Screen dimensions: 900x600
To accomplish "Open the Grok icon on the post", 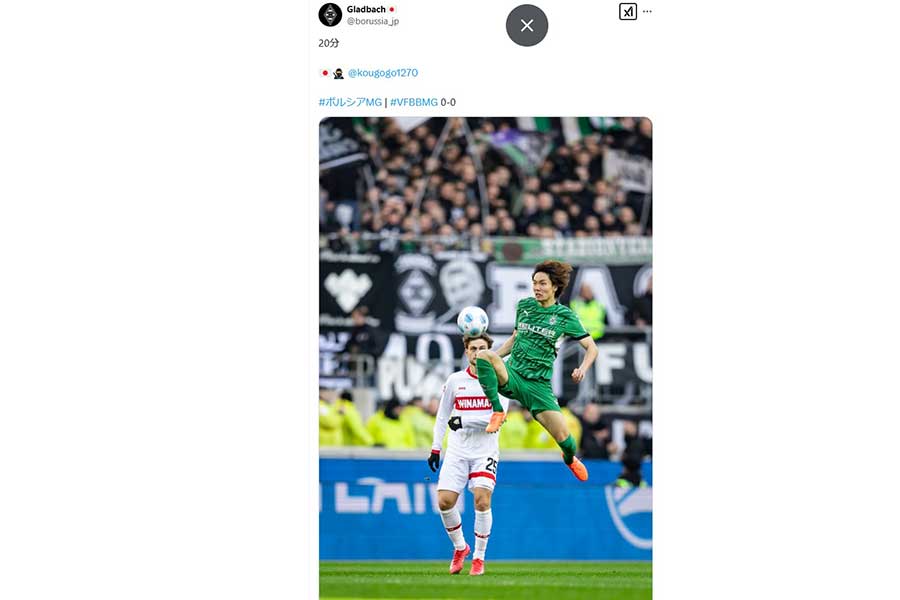I will (x=627, y=12).
